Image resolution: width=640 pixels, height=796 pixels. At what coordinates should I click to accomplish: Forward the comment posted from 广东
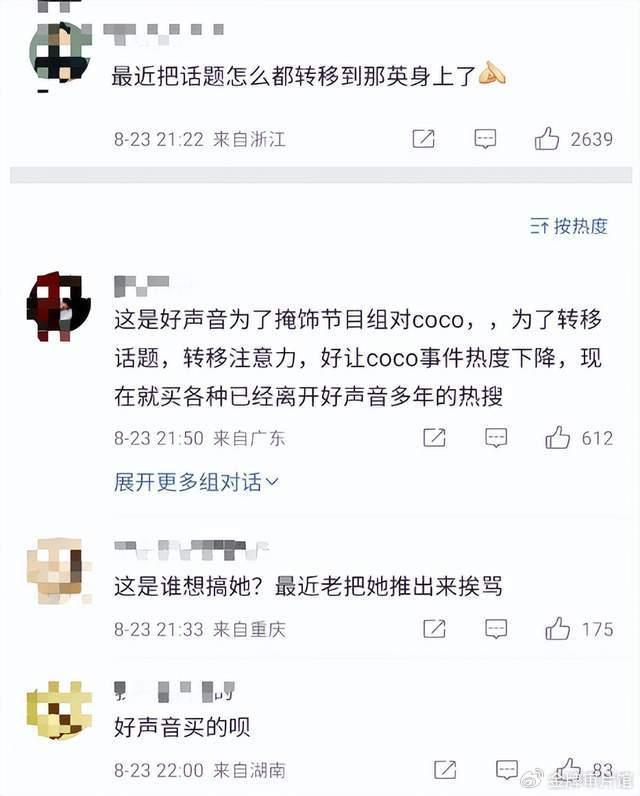[x=434, y=438]
